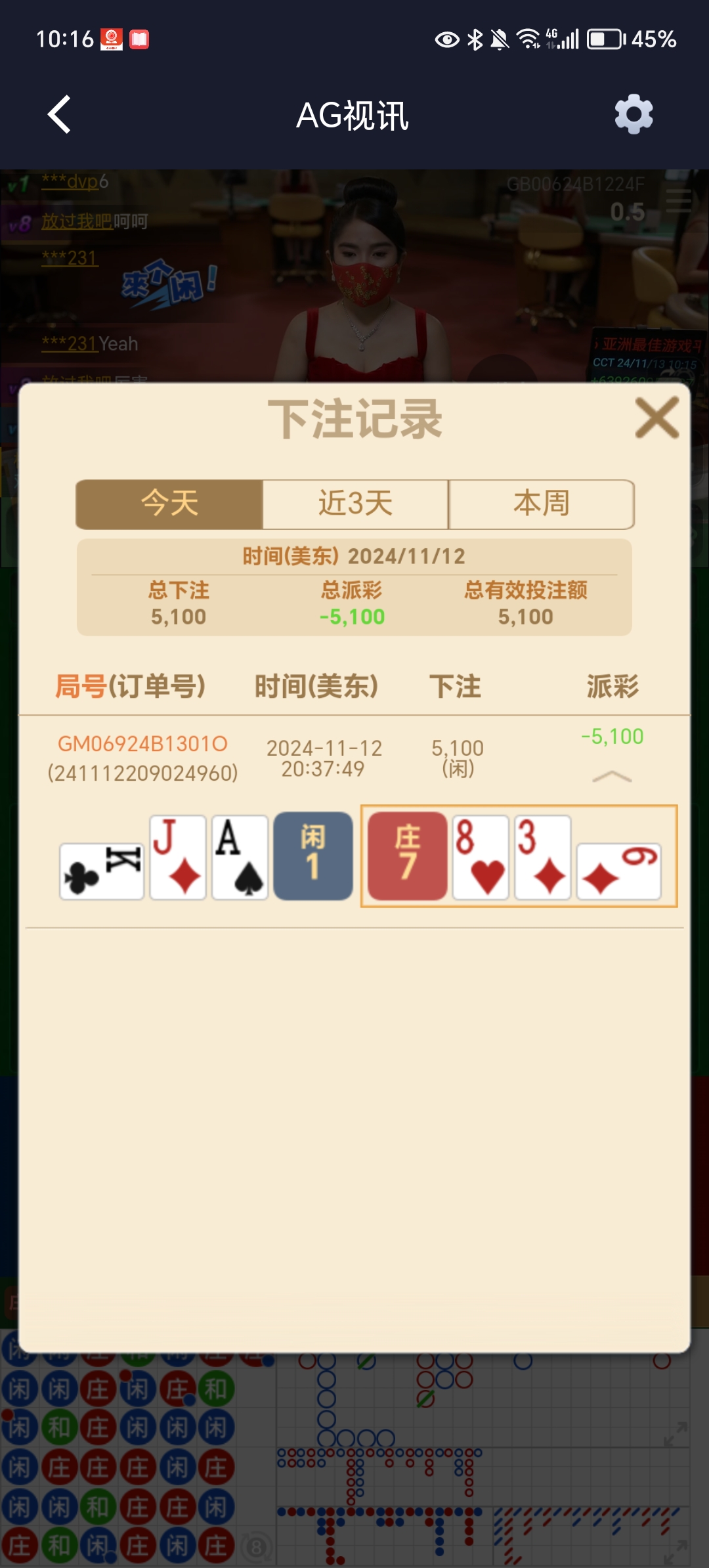Go back from AG视讯 page

click(59, 115)
